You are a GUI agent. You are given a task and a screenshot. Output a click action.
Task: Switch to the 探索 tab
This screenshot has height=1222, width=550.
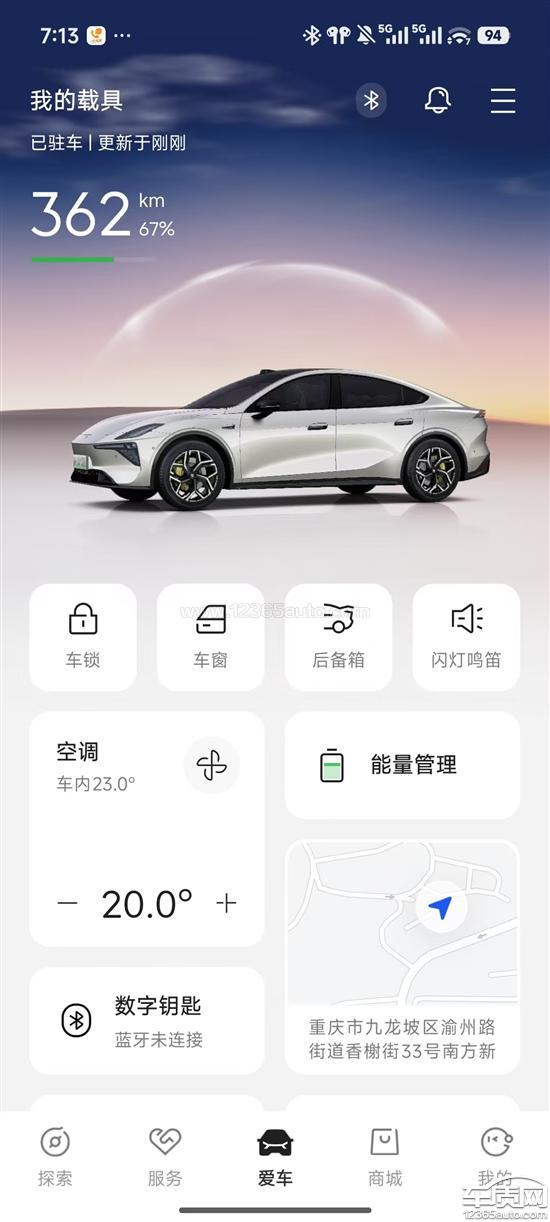[55, 1157]
